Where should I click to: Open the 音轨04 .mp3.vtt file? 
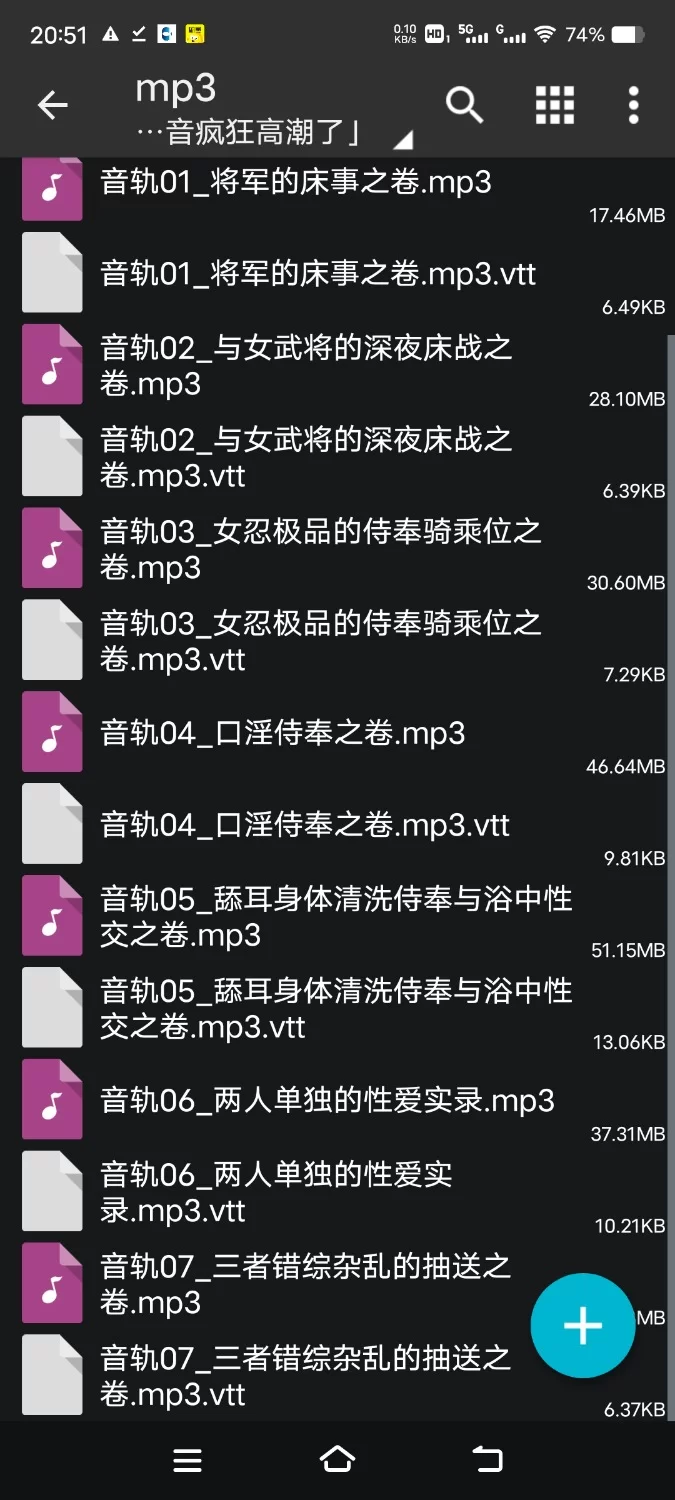coord(305,826)
